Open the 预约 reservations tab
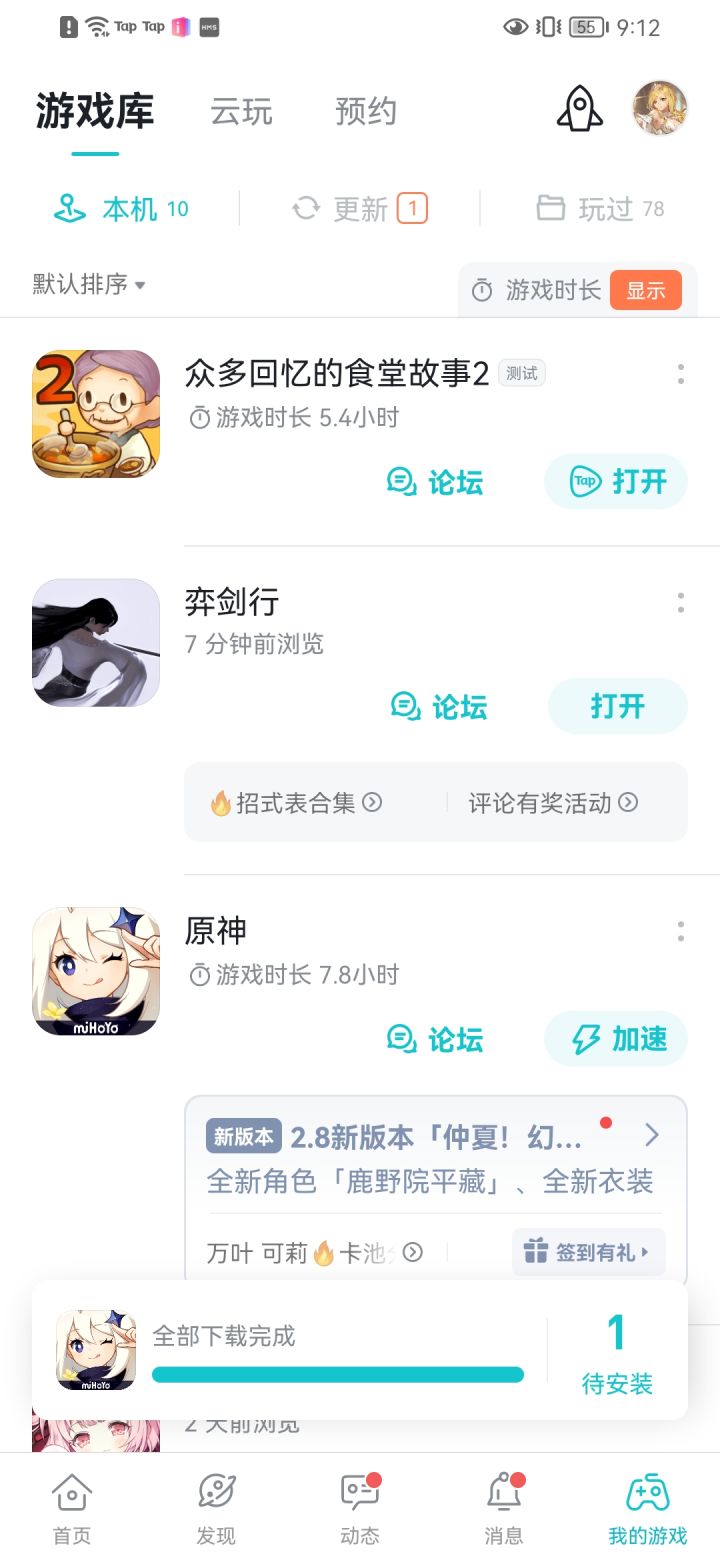Image resolution: width=720 pixels, height=1560 pixels. click(367, 112)
